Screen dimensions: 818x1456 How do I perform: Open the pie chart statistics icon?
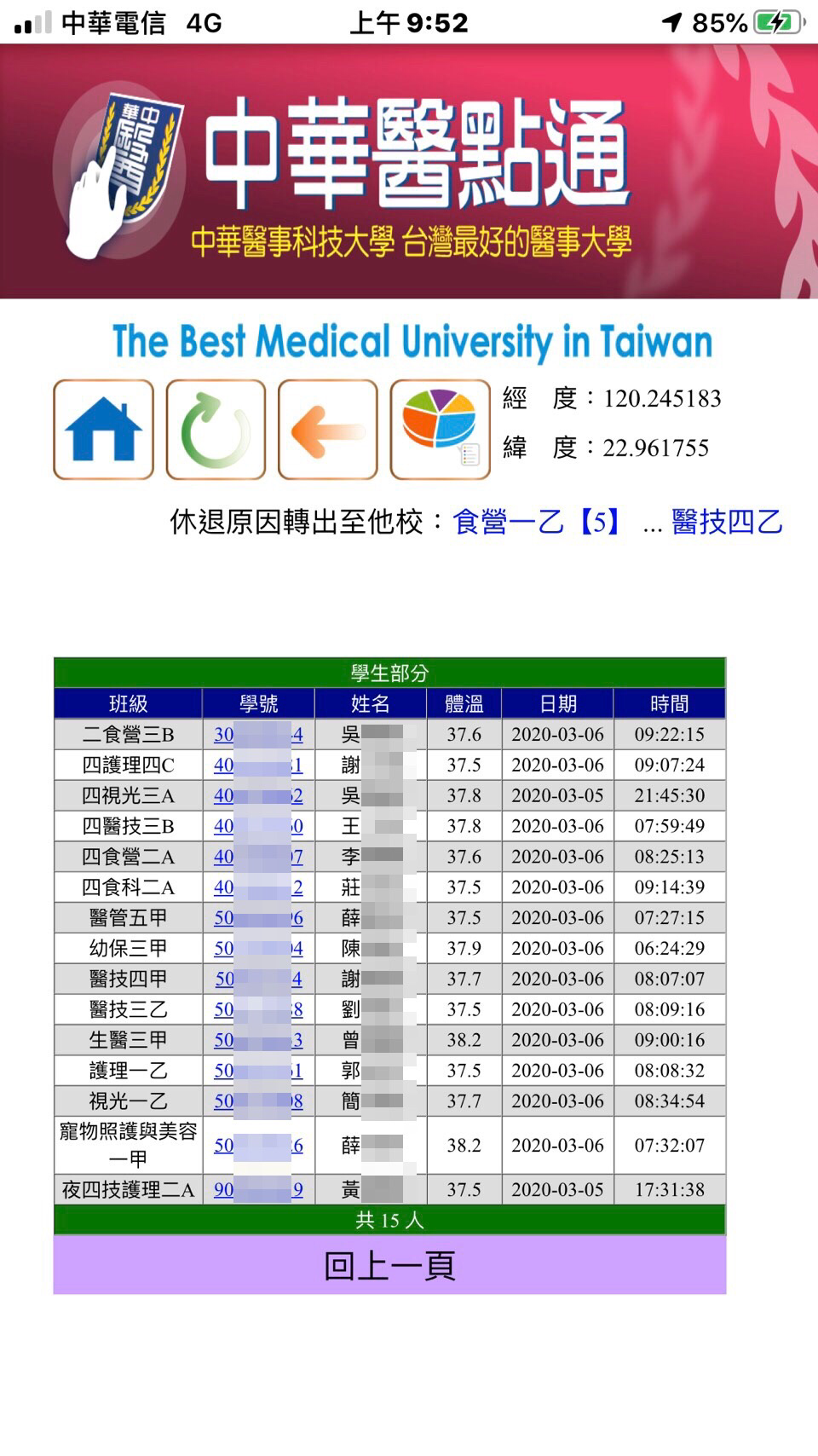(441, 430)
